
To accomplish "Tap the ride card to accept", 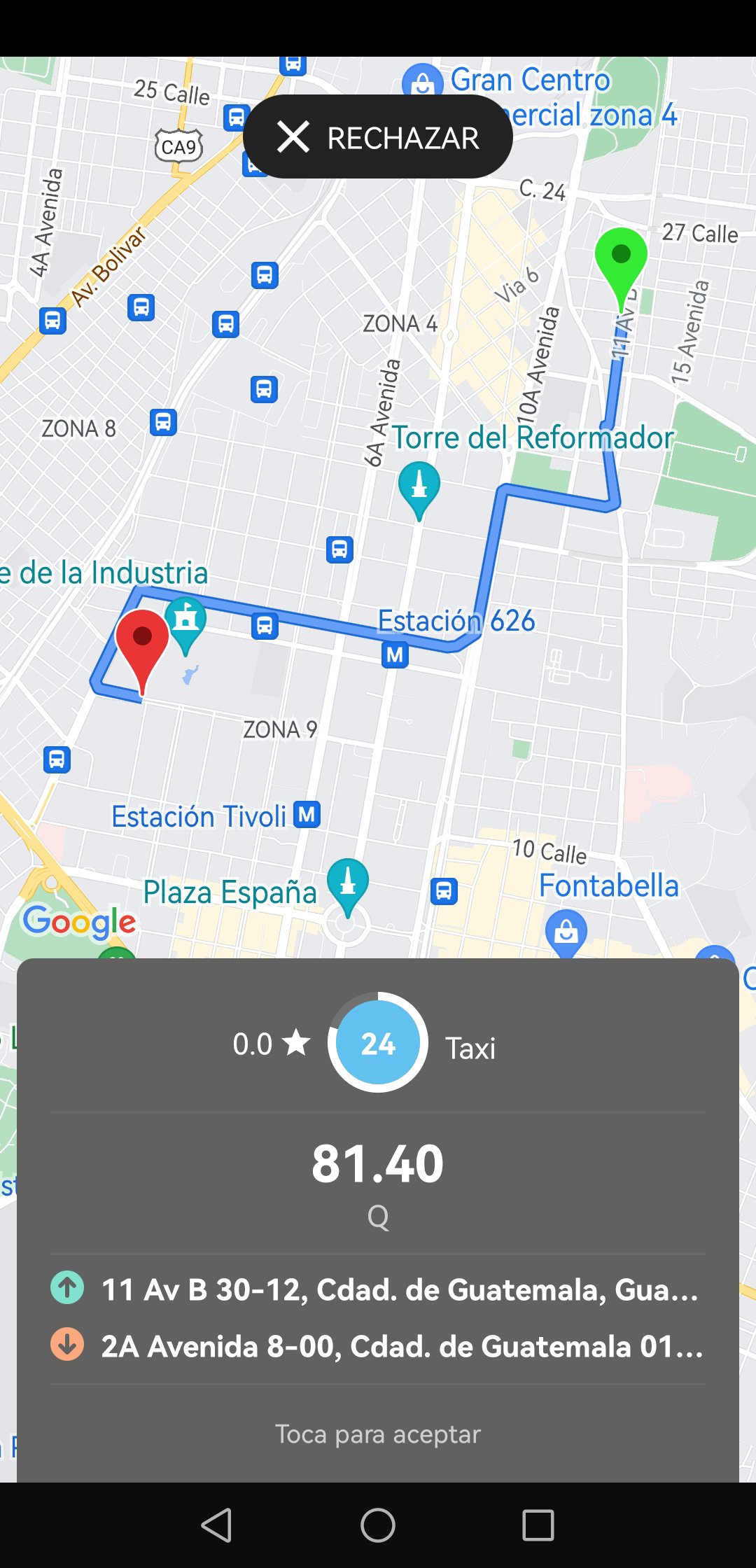I will tap(378, 1433).
